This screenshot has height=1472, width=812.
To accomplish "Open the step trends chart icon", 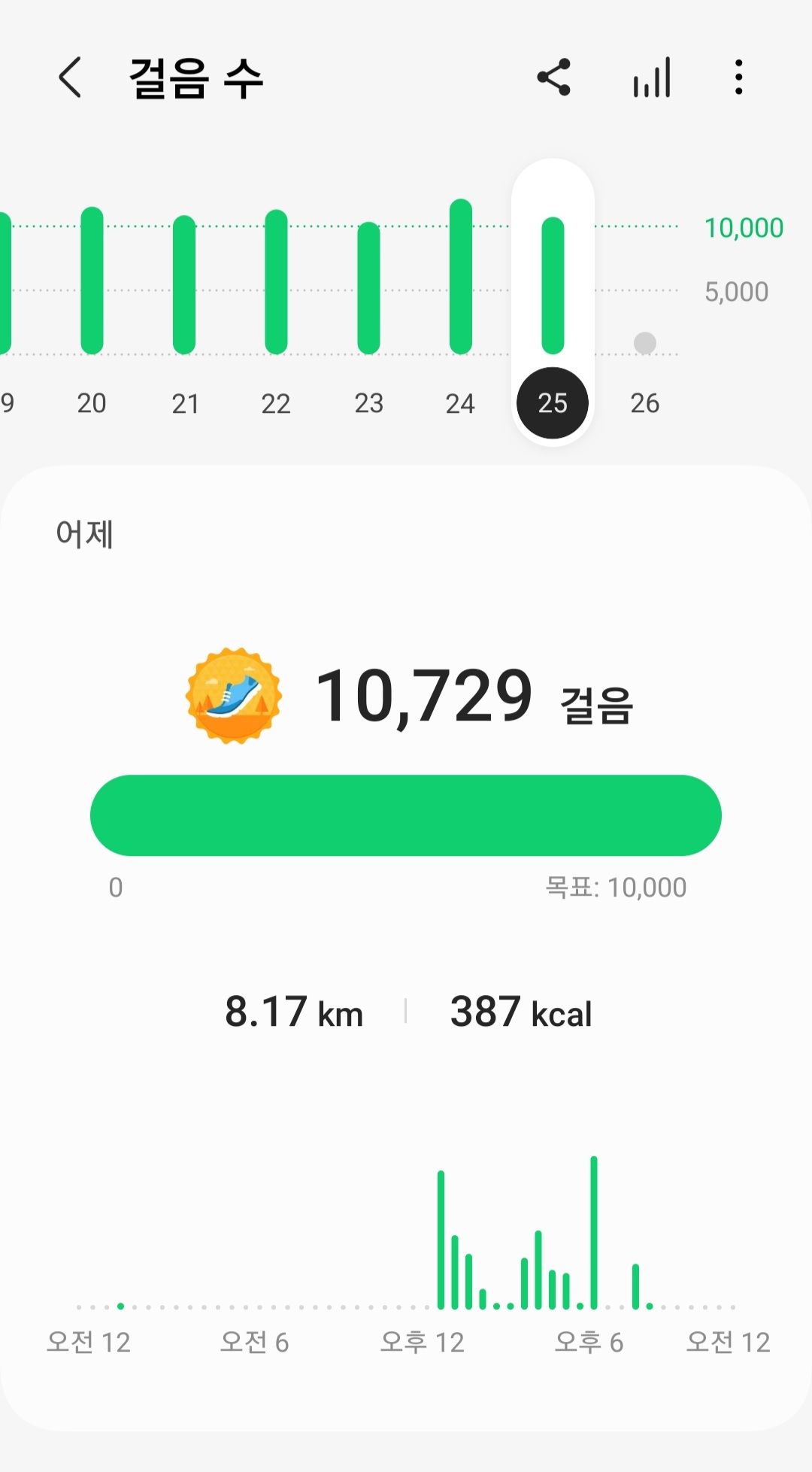I will point(652,77).
